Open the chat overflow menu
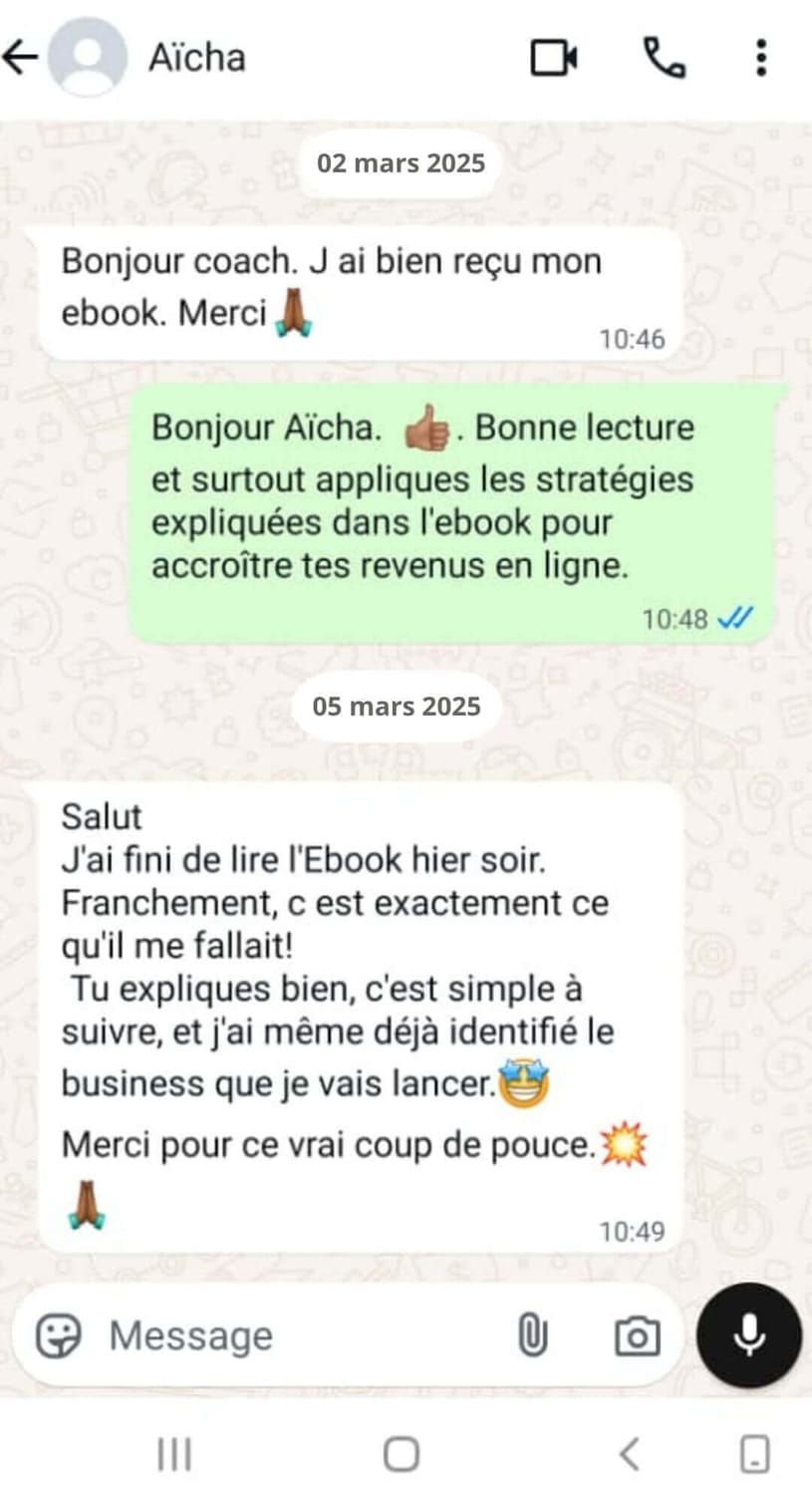This screenshot has width=812, height=1495. 761,58
